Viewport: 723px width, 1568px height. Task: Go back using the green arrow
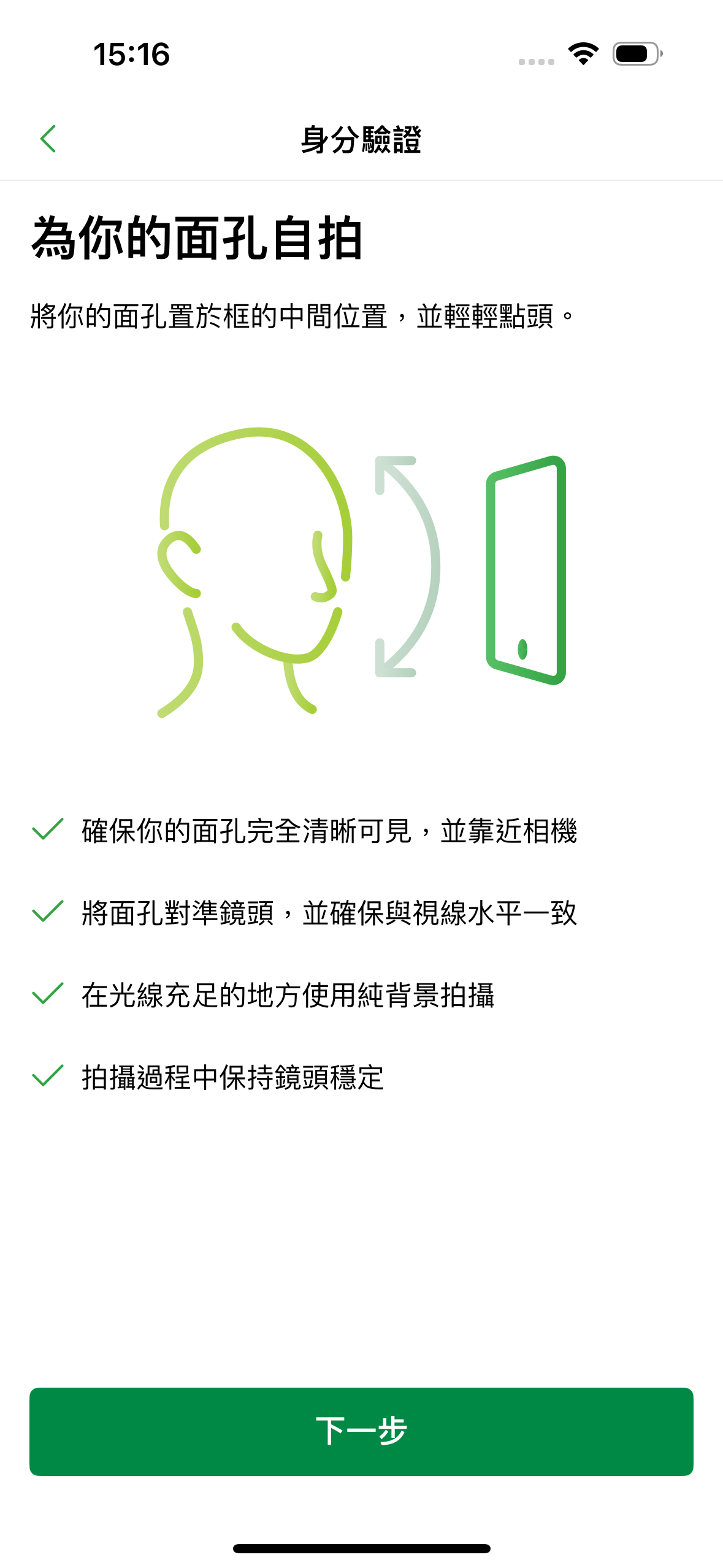click(48, 139)
